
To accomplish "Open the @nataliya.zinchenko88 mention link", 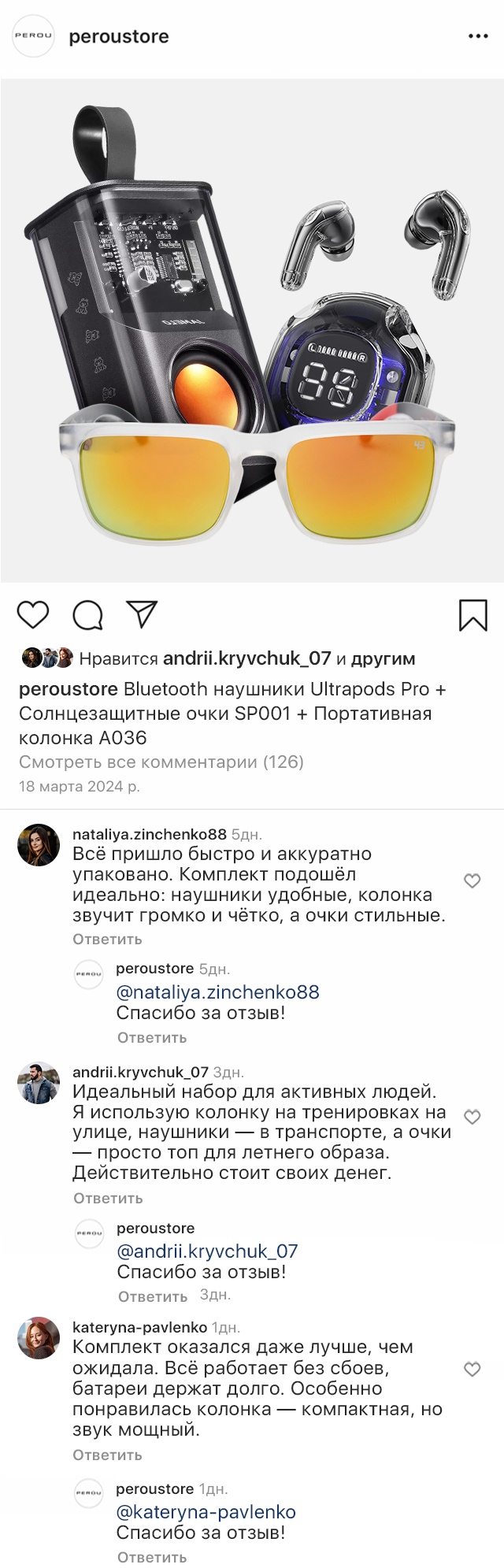I will [217, 992].
